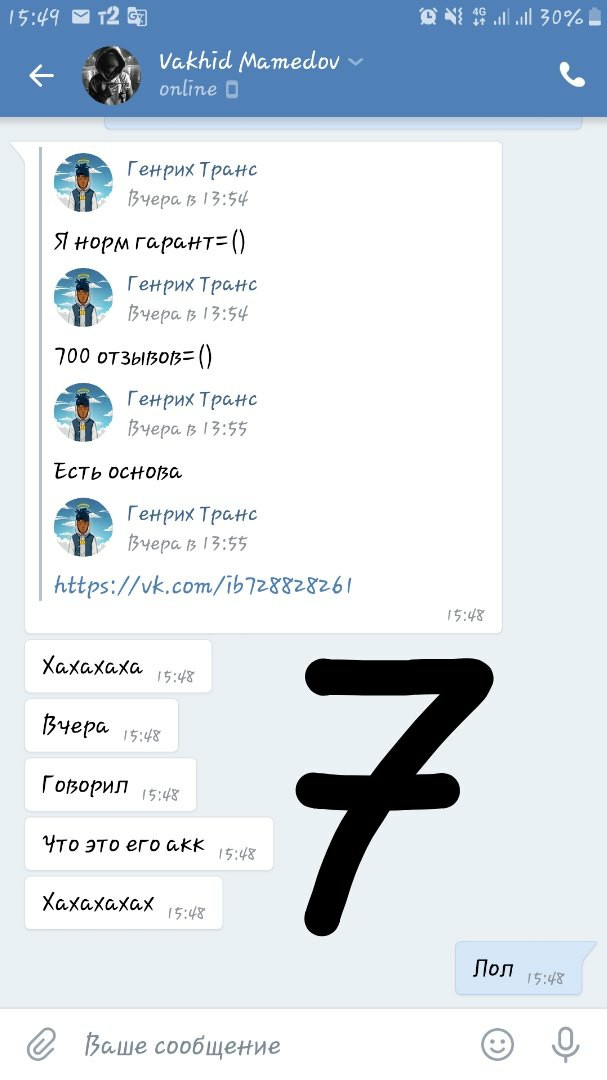Attach a file with the paperclip
Image resolution: width=607 pixels, height=1080 pixels.
(x=40, y=1045)
